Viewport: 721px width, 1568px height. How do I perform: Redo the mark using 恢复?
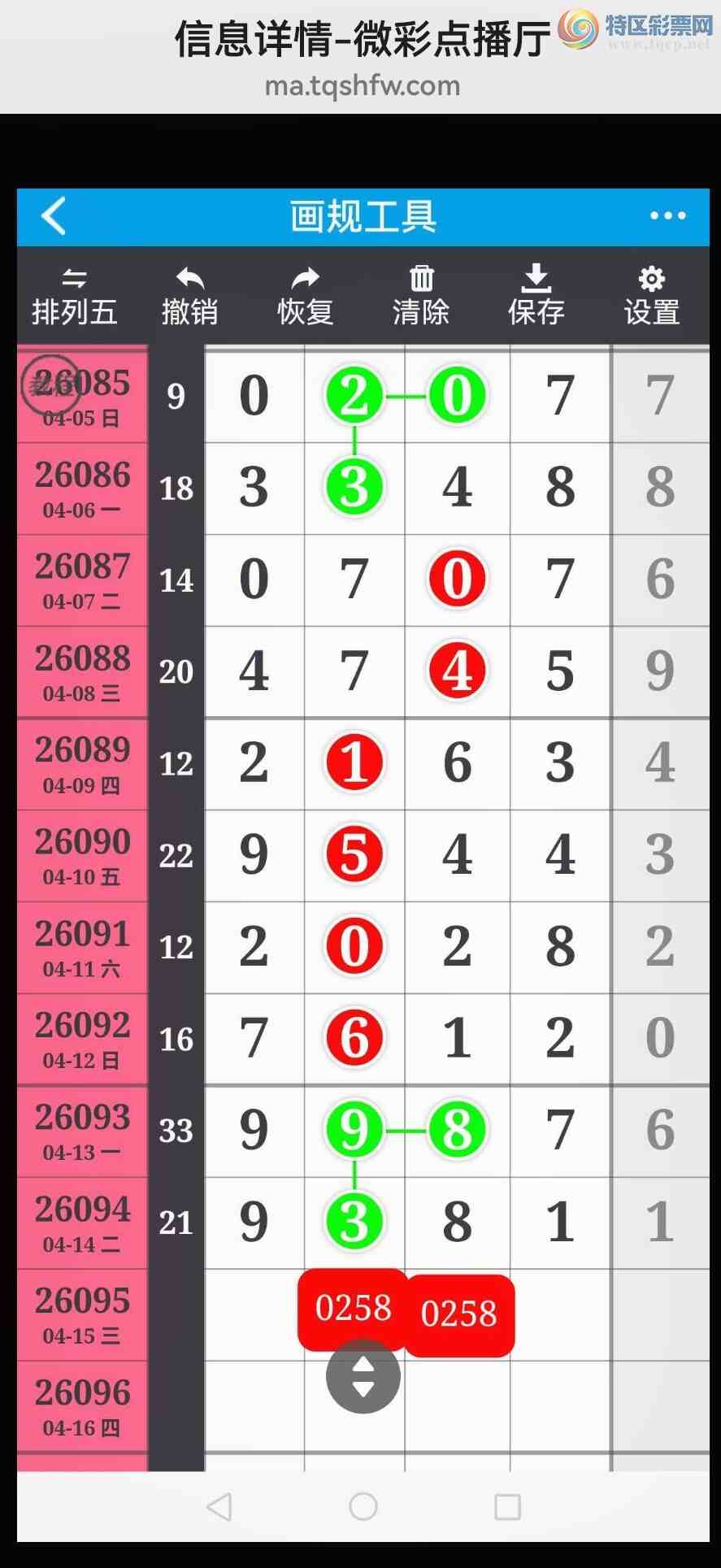305,297
